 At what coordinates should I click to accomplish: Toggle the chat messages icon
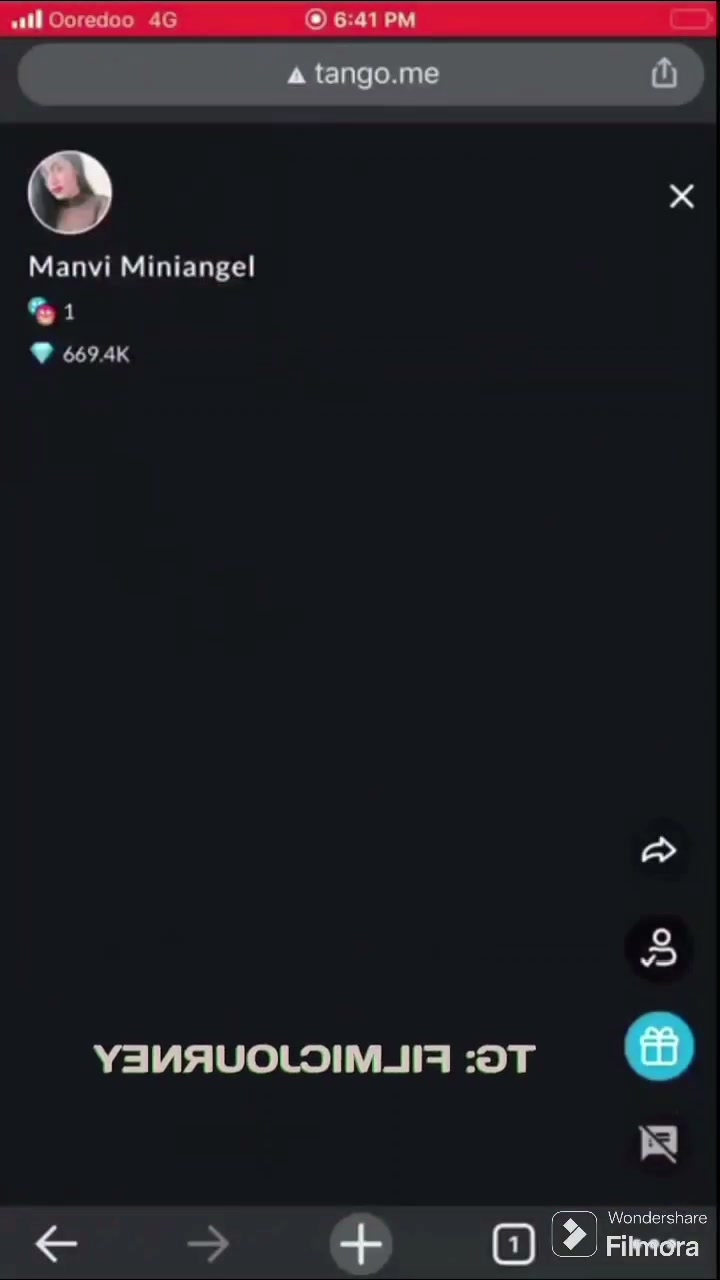(x=659, y=1142)
